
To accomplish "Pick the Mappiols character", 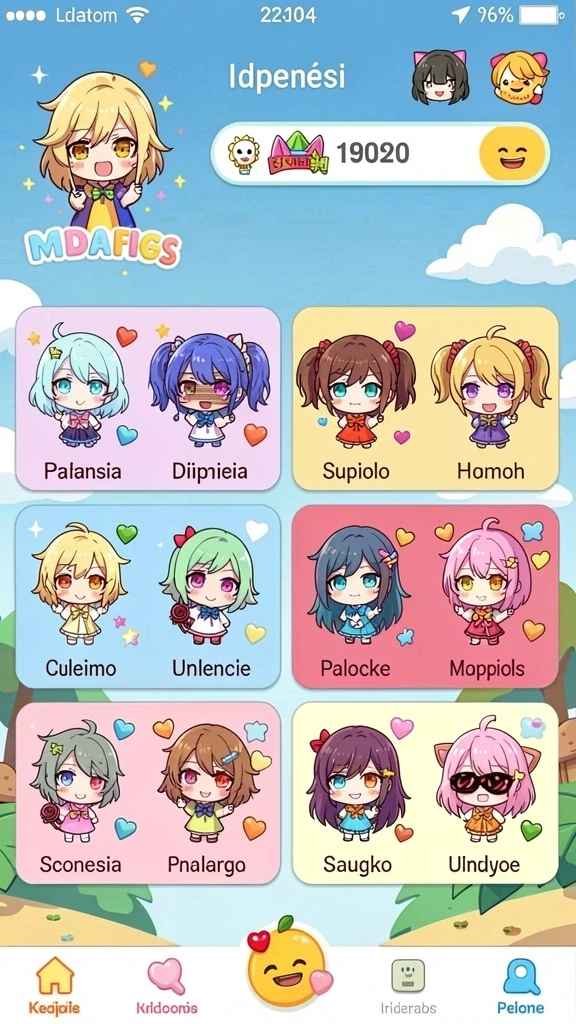I will coord(487,601).
